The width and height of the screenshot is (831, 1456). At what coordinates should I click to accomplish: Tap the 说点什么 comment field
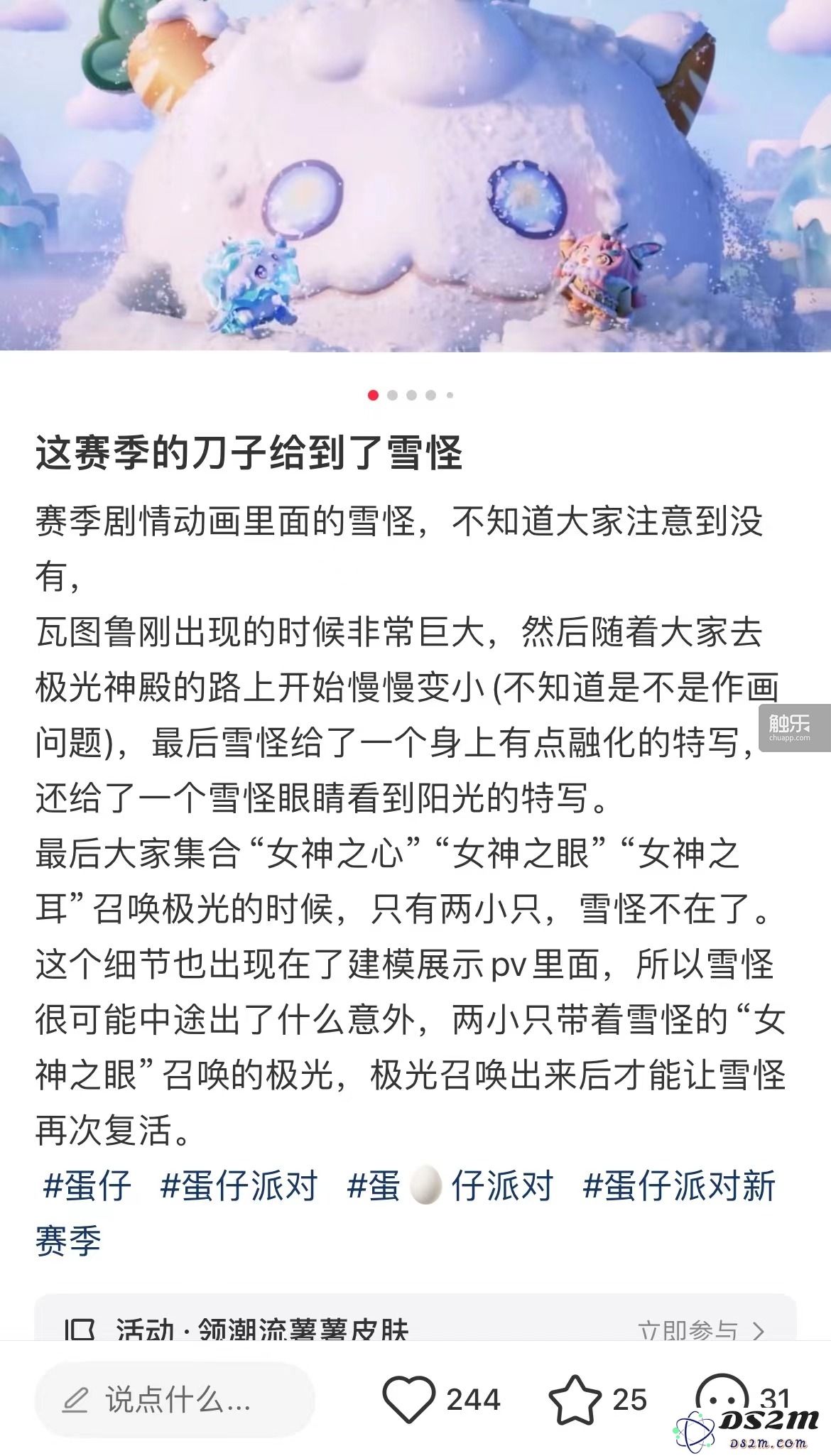click(x=175, y=1400)
